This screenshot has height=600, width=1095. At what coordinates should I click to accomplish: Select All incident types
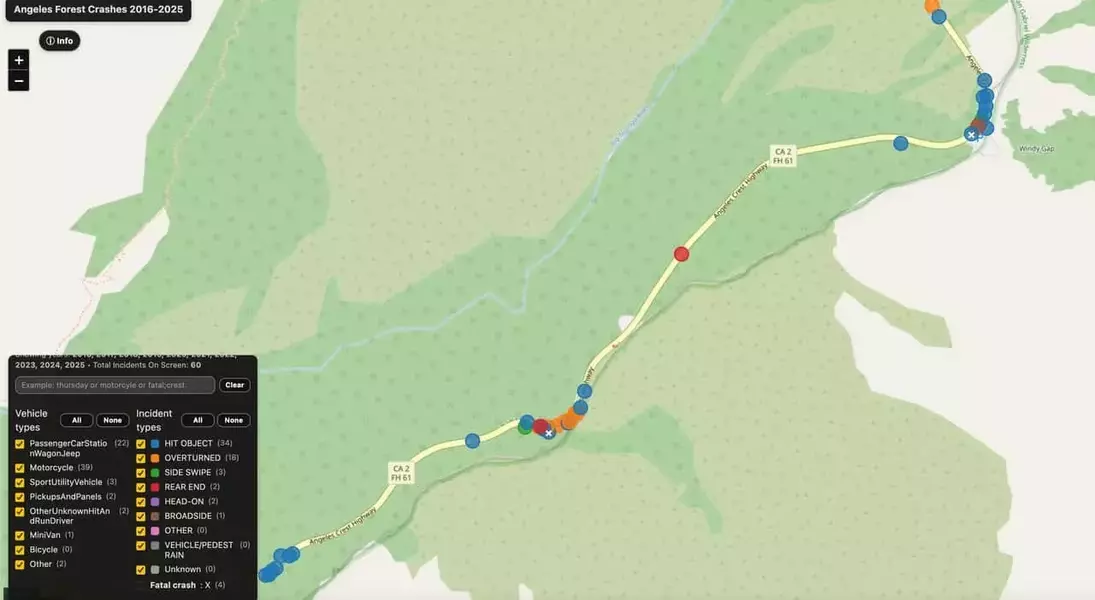pos(197,420)
